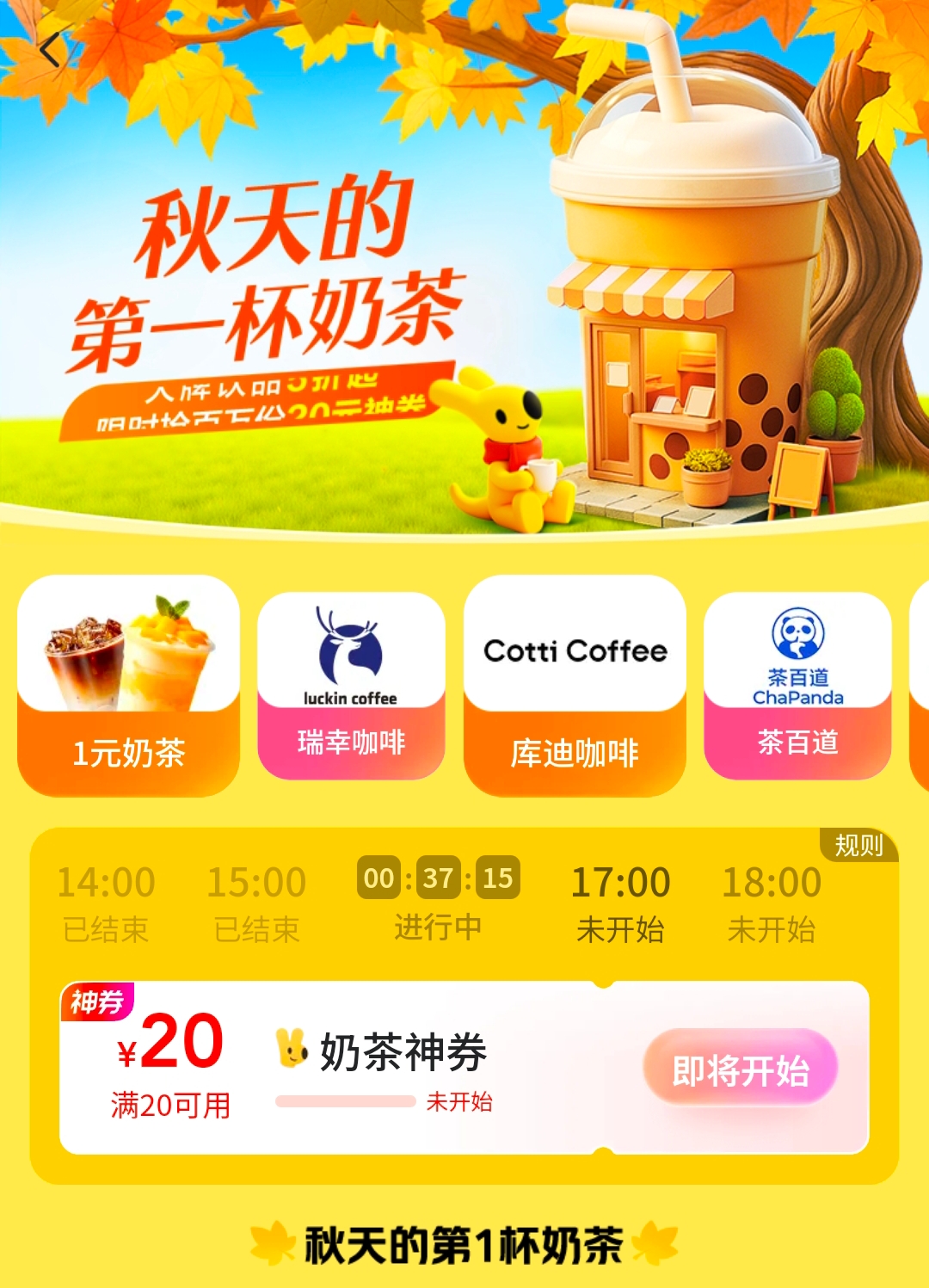This screenshot has width=929, height=1288.
Task: Select the 15:00 已结束 time slot
Action: 256,903
